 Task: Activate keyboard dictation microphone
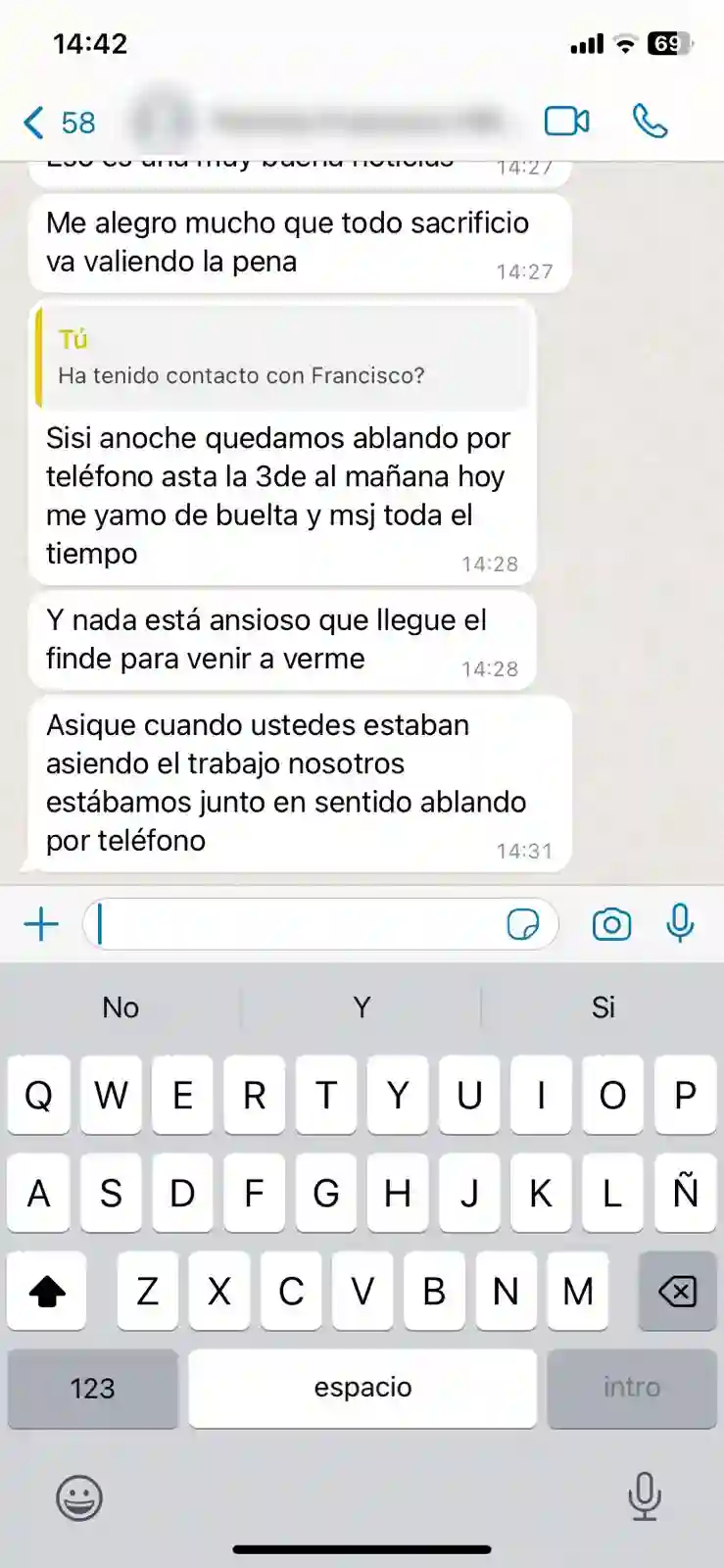pyautogui.click(x=643, y=1497)
